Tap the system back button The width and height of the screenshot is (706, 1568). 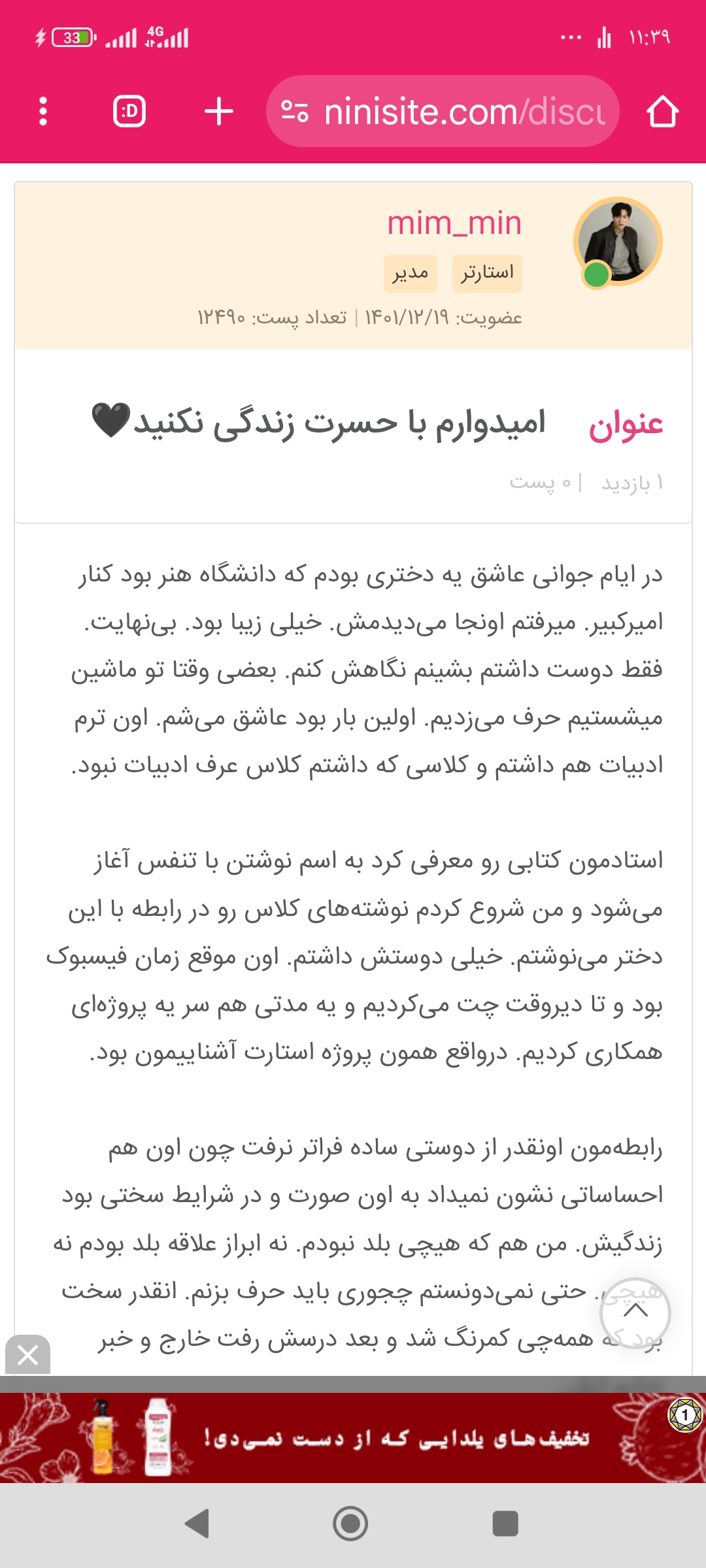[197, 1524]
